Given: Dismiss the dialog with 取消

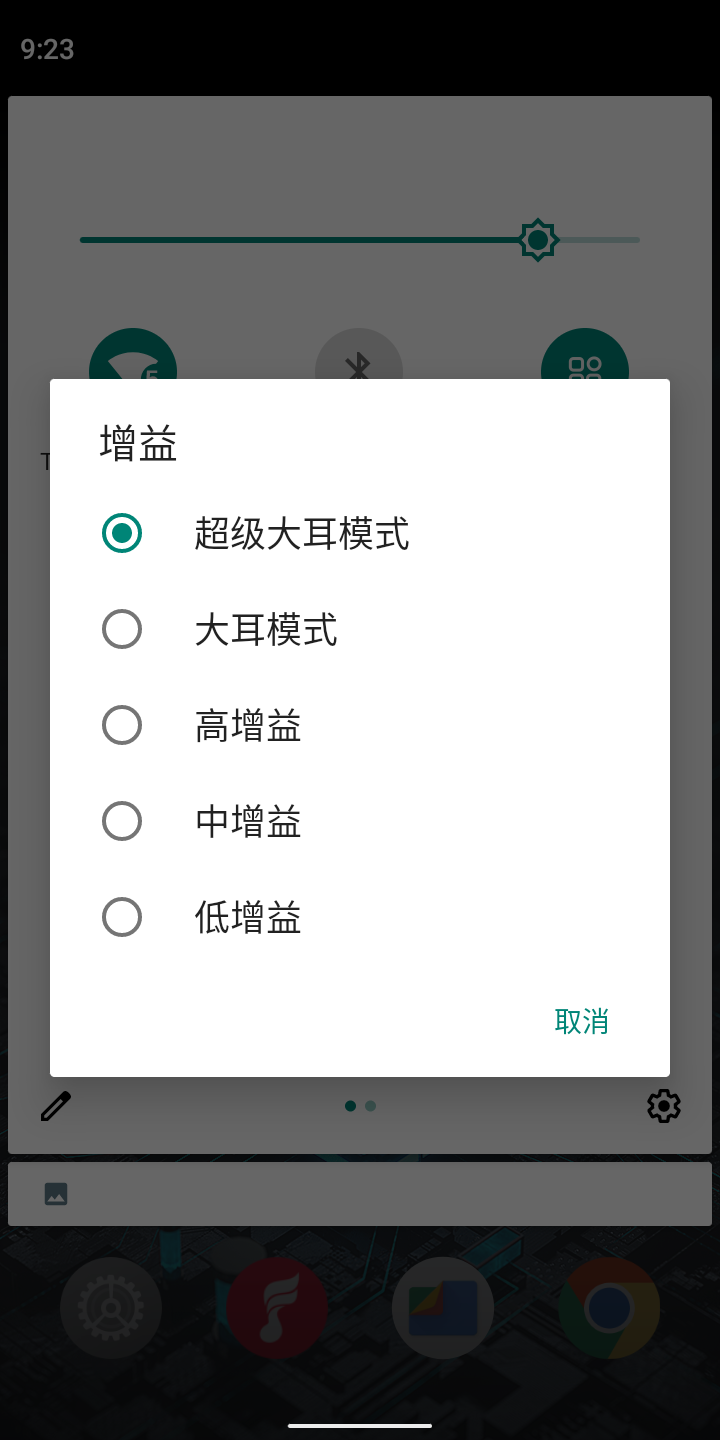Looking at the screenshot, I should coord(581,1021).
